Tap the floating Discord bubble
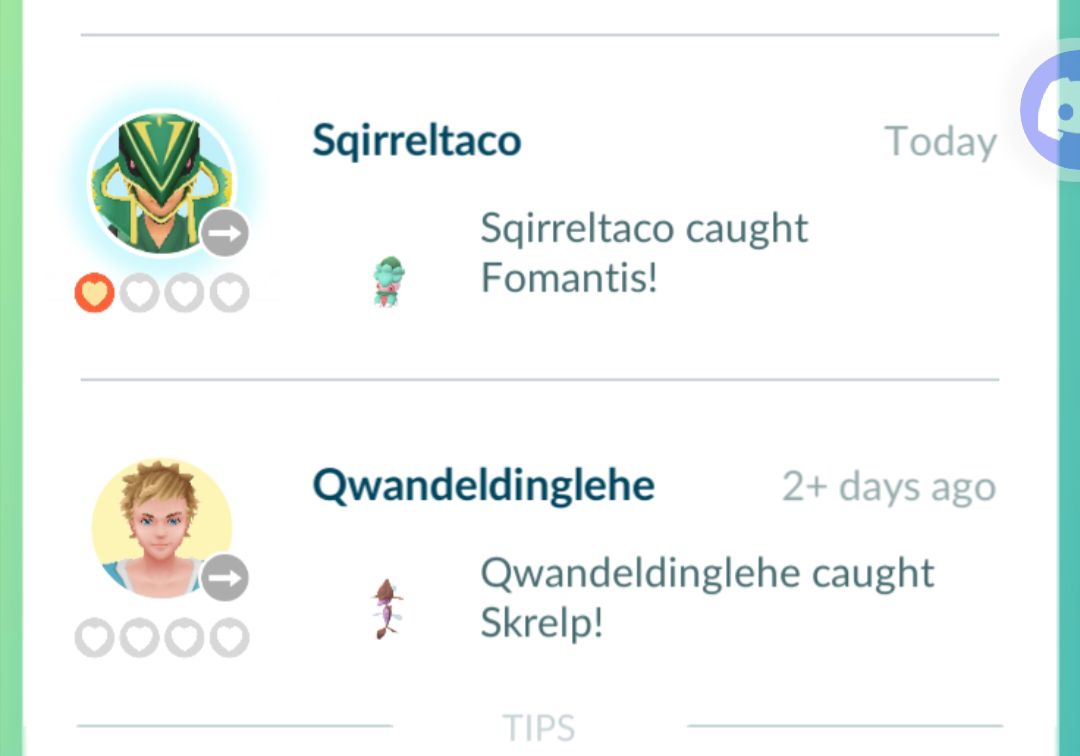 [x=1052, y=110]
